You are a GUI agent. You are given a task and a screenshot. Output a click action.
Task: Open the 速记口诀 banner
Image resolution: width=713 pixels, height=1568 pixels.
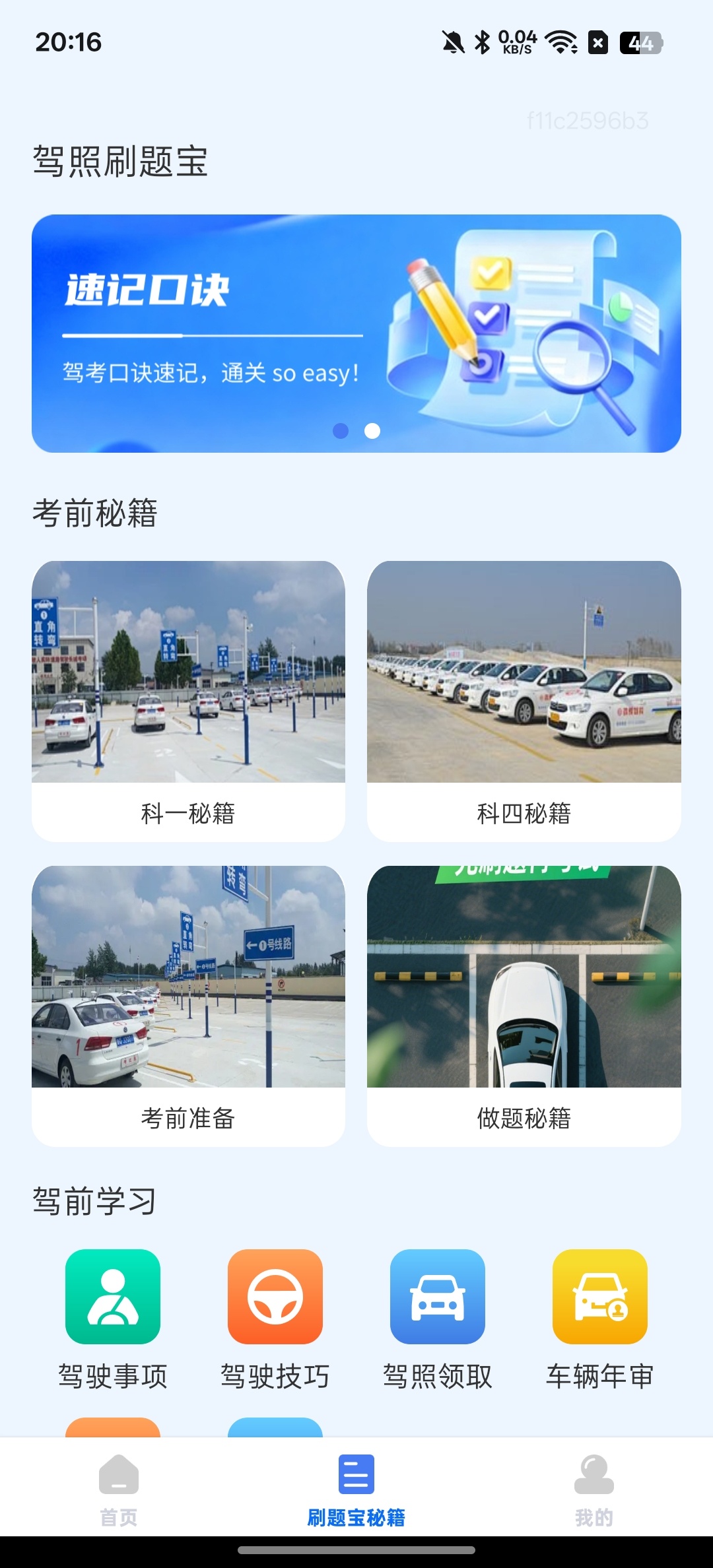[356, 333]
